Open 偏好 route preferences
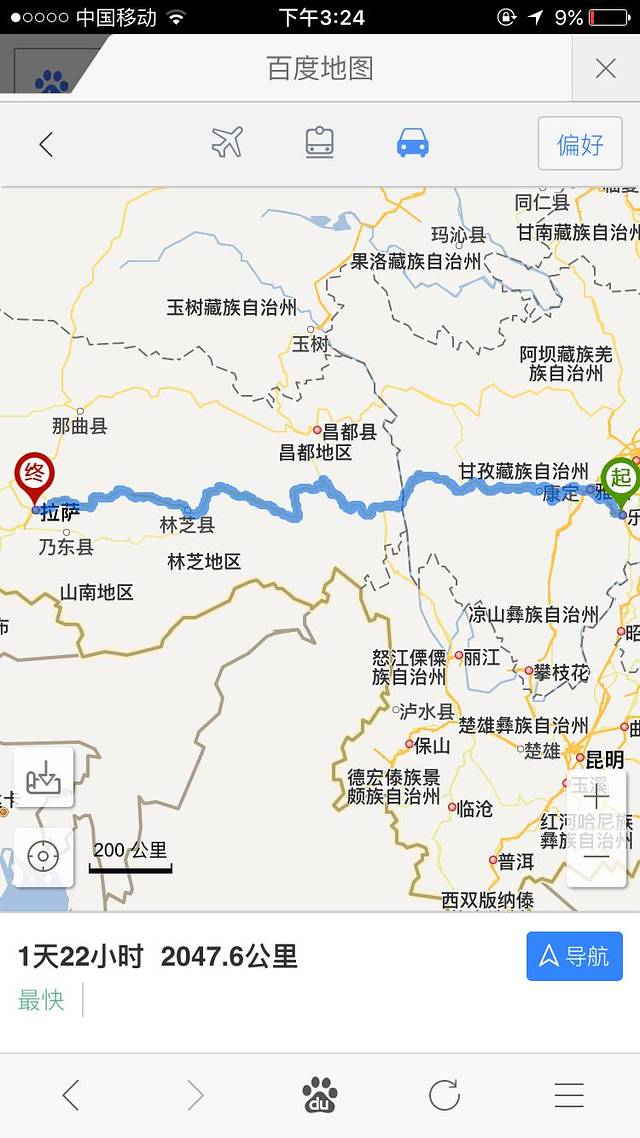Screen dimensions: 640x1138 [580, 144]
